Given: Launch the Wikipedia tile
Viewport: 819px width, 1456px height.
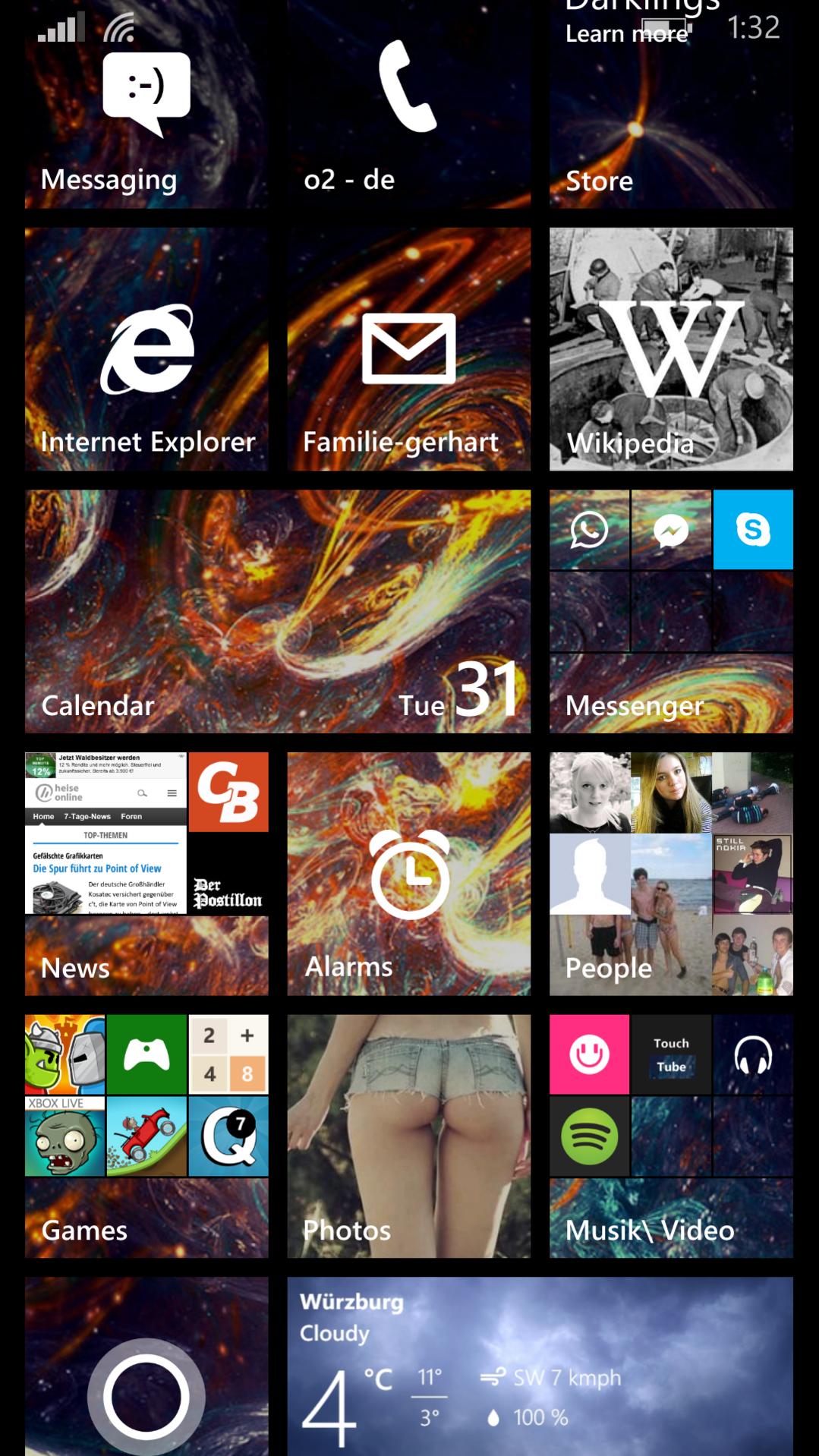Looking at the screenshot, I should point(671,349).
